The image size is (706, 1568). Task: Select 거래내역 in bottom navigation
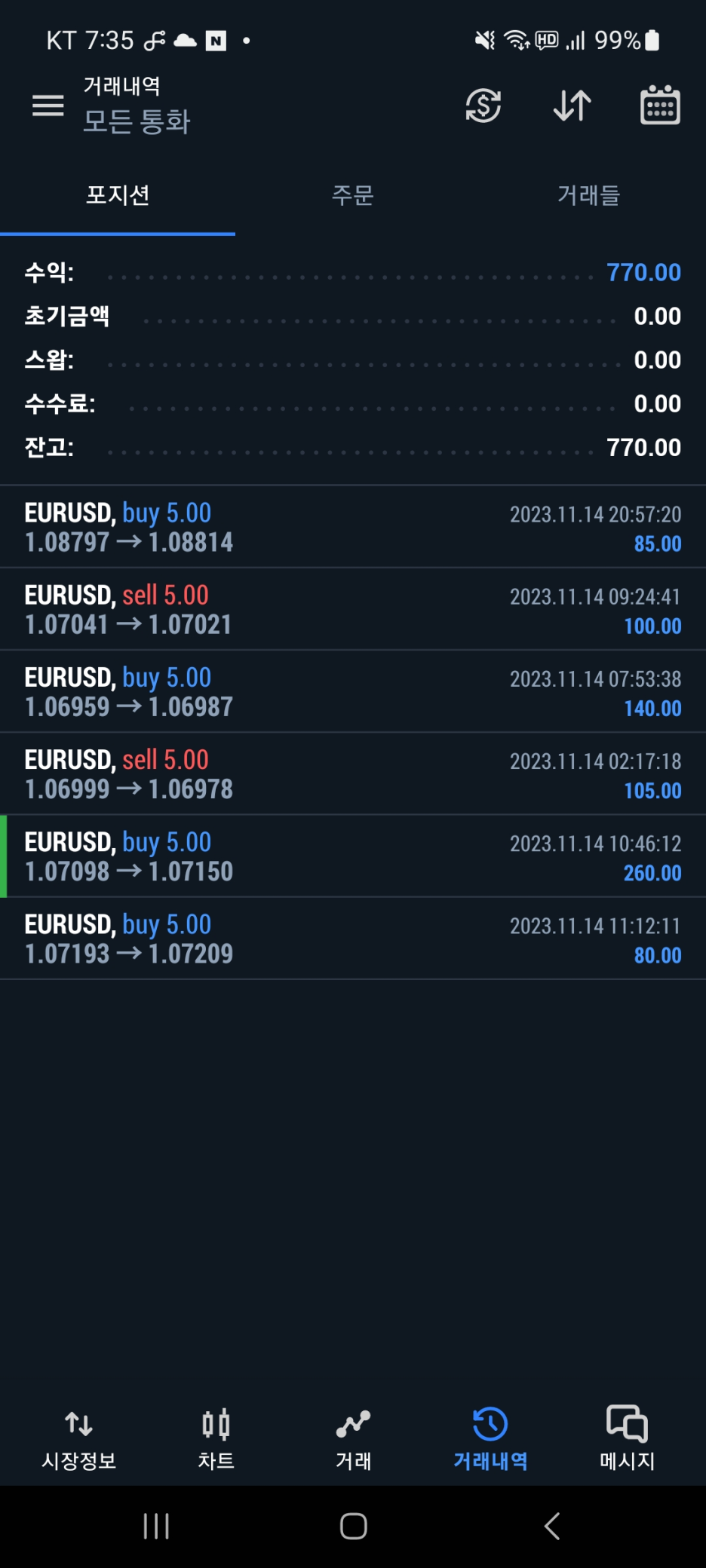click(x=490, y=1439)
